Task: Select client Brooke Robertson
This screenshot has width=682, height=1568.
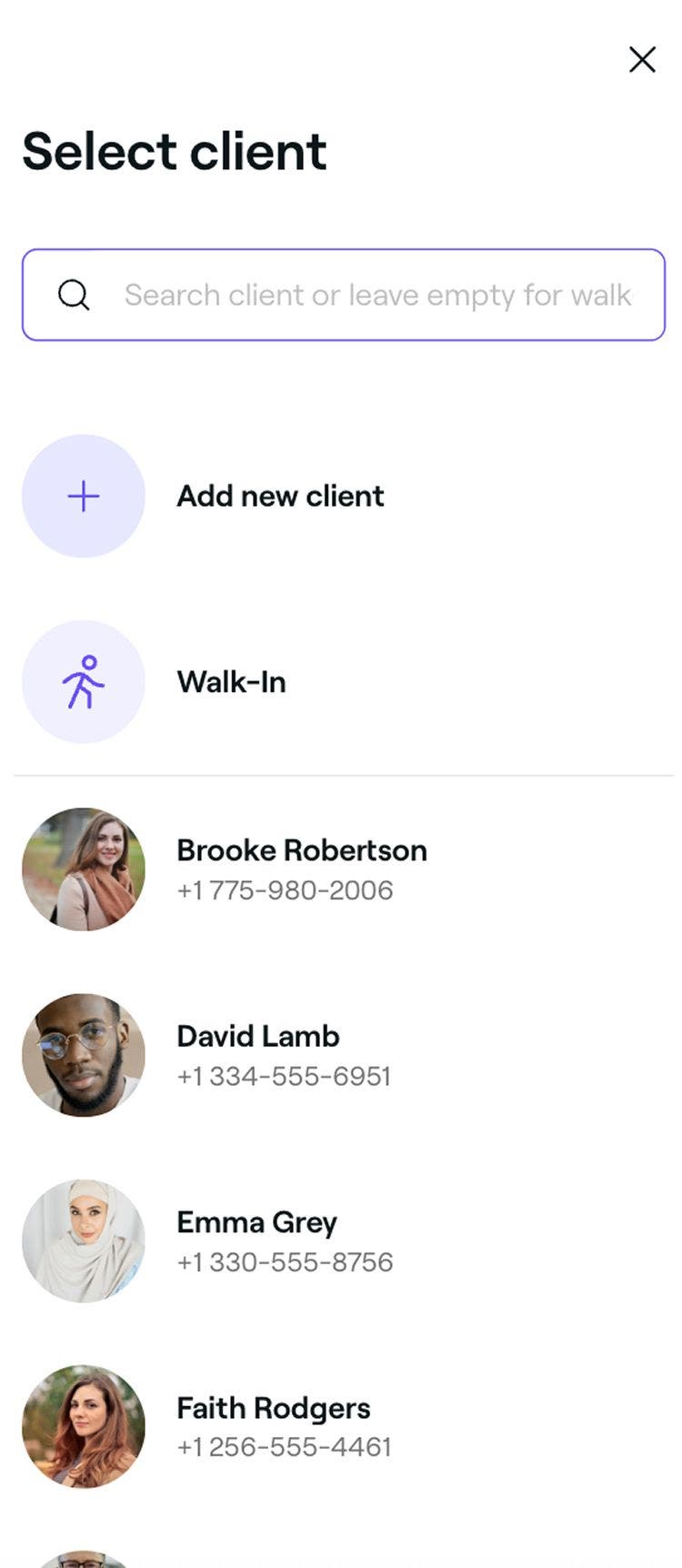Action: pyautogui.click(x=301, y=869)
